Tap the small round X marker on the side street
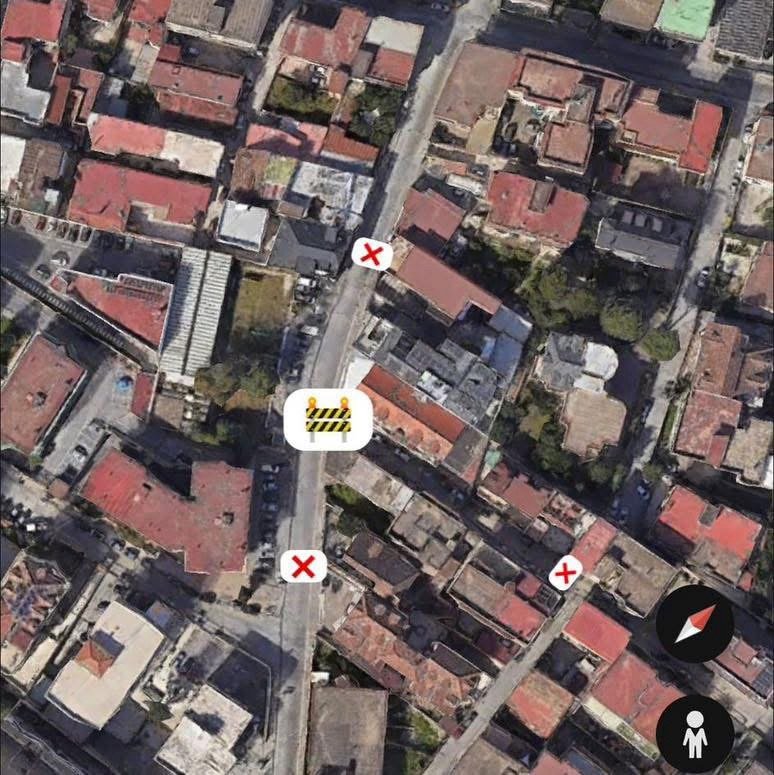The image size is (774, 775). click(x=566, y=573)
